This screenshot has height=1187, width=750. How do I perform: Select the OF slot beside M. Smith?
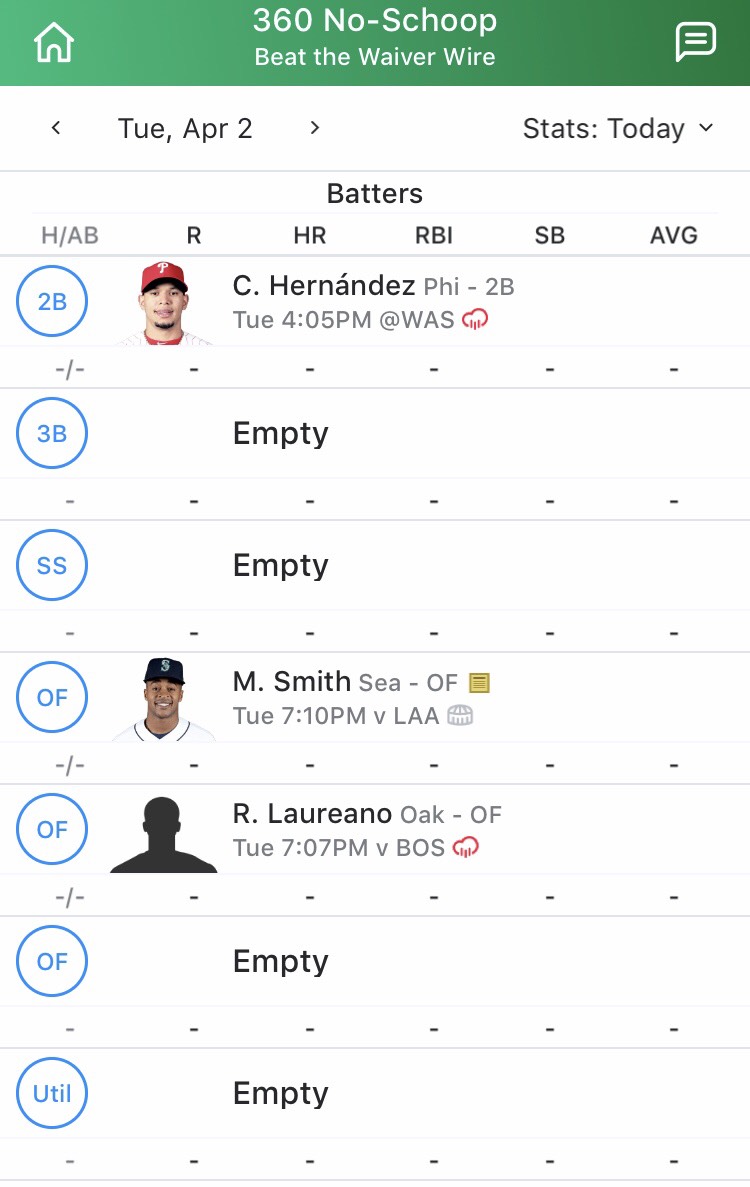pos(52,697)
